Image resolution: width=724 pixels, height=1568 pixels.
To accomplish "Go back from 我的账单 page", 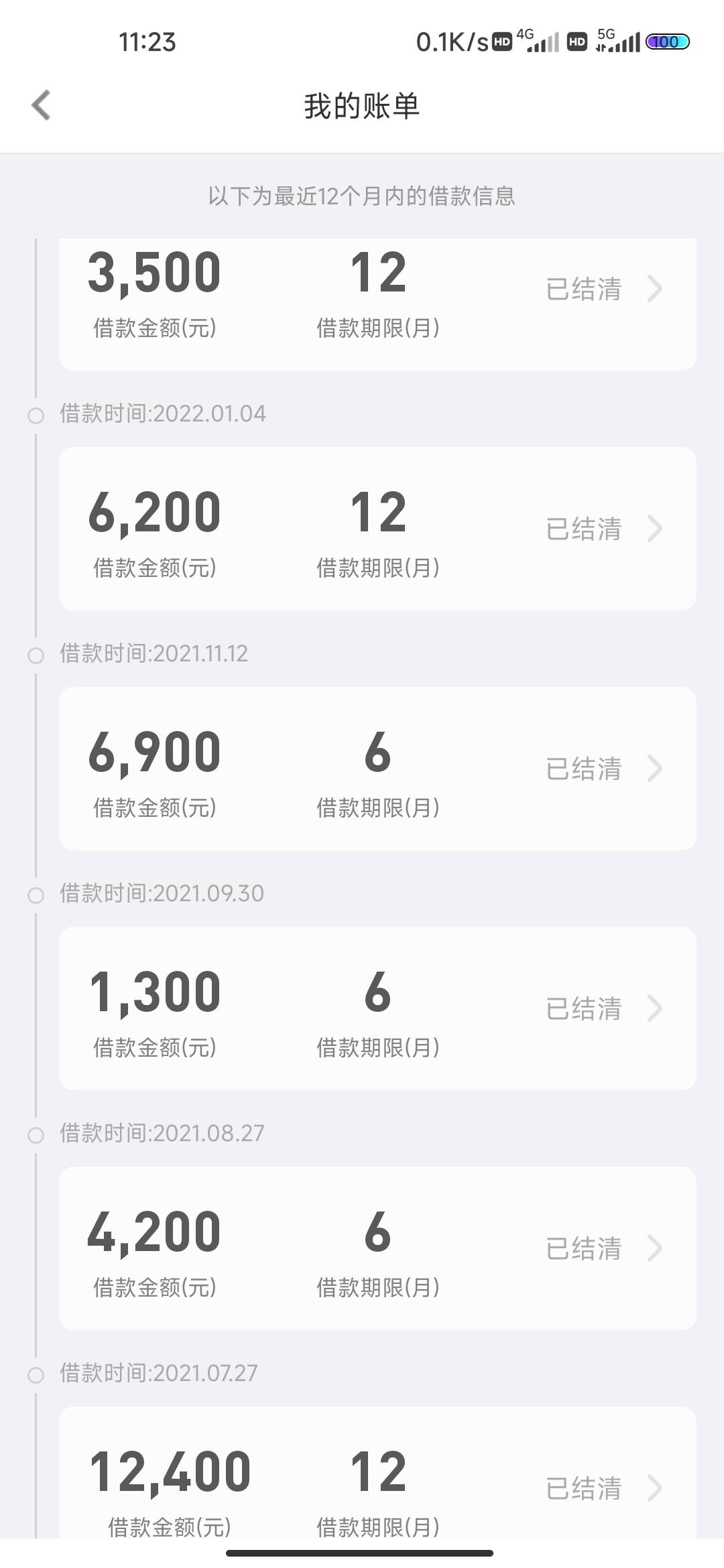I will (41, 105).
